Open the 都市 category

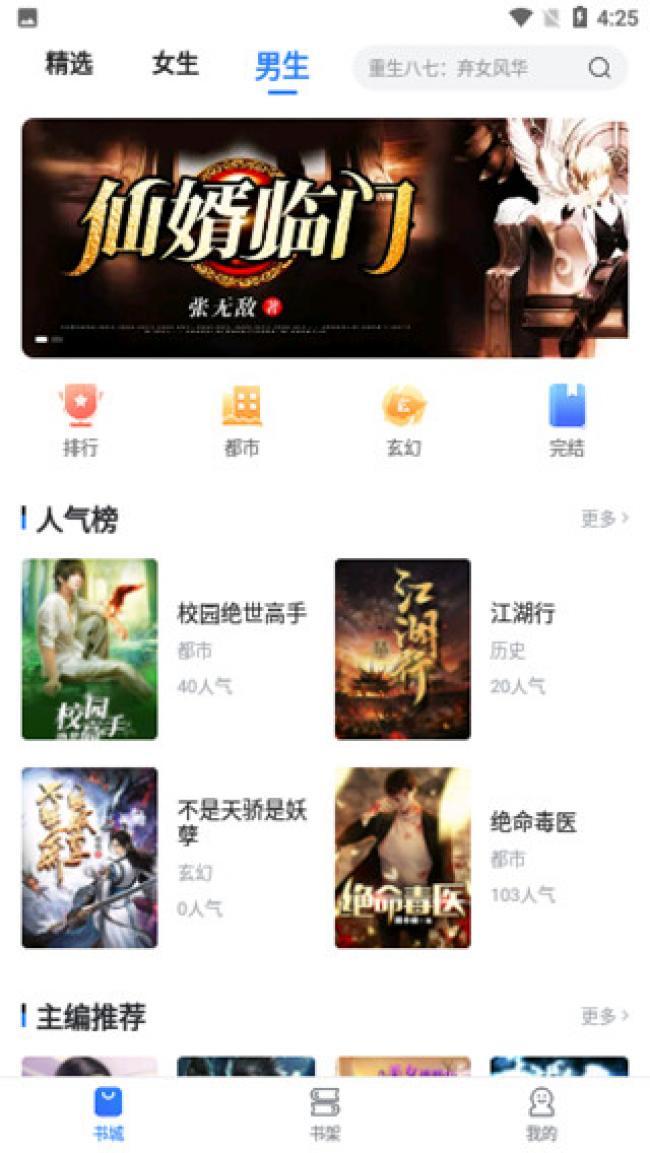[x=242, y=420]
